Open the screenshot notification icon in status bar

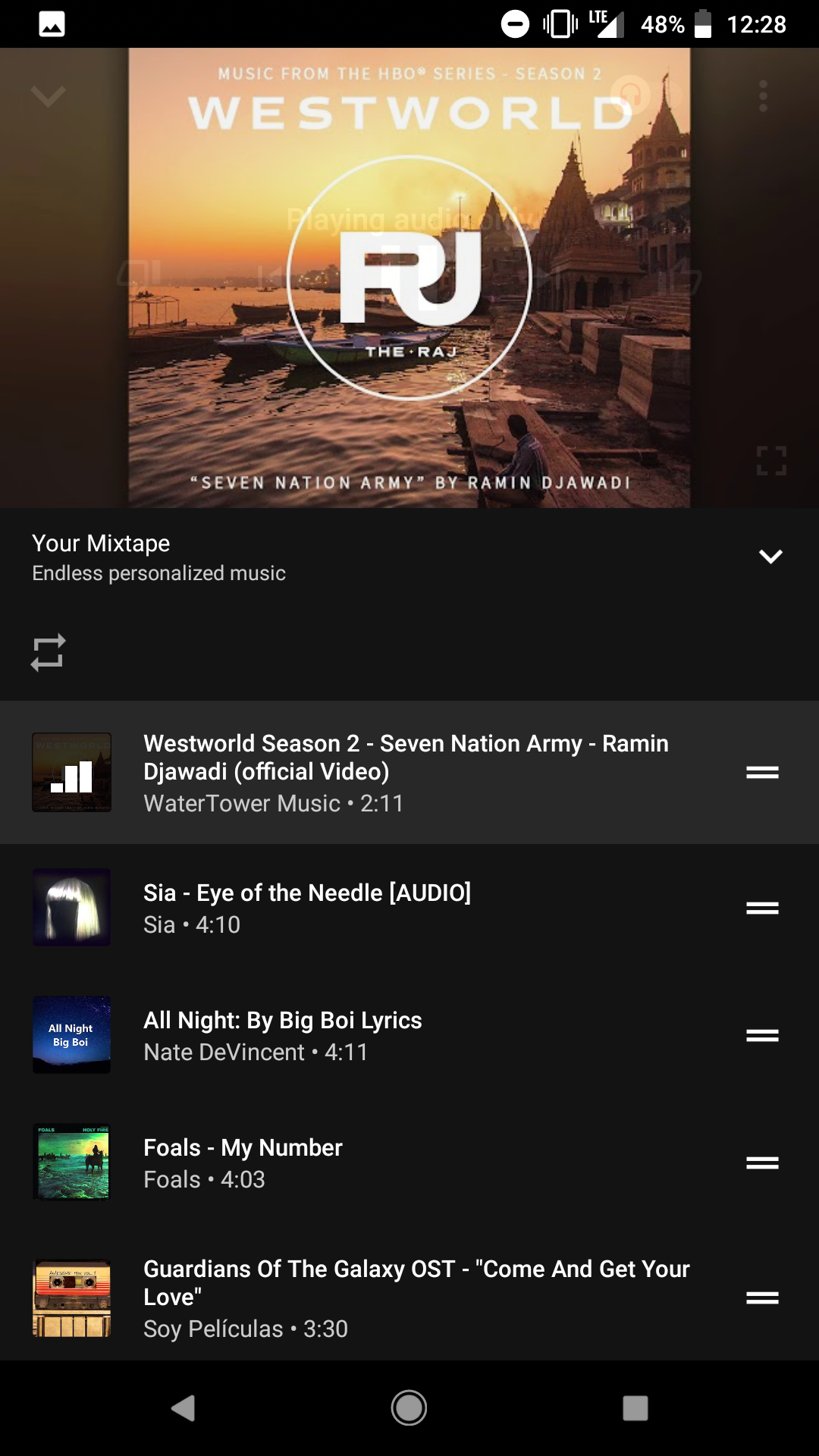(x=50, y=25)
